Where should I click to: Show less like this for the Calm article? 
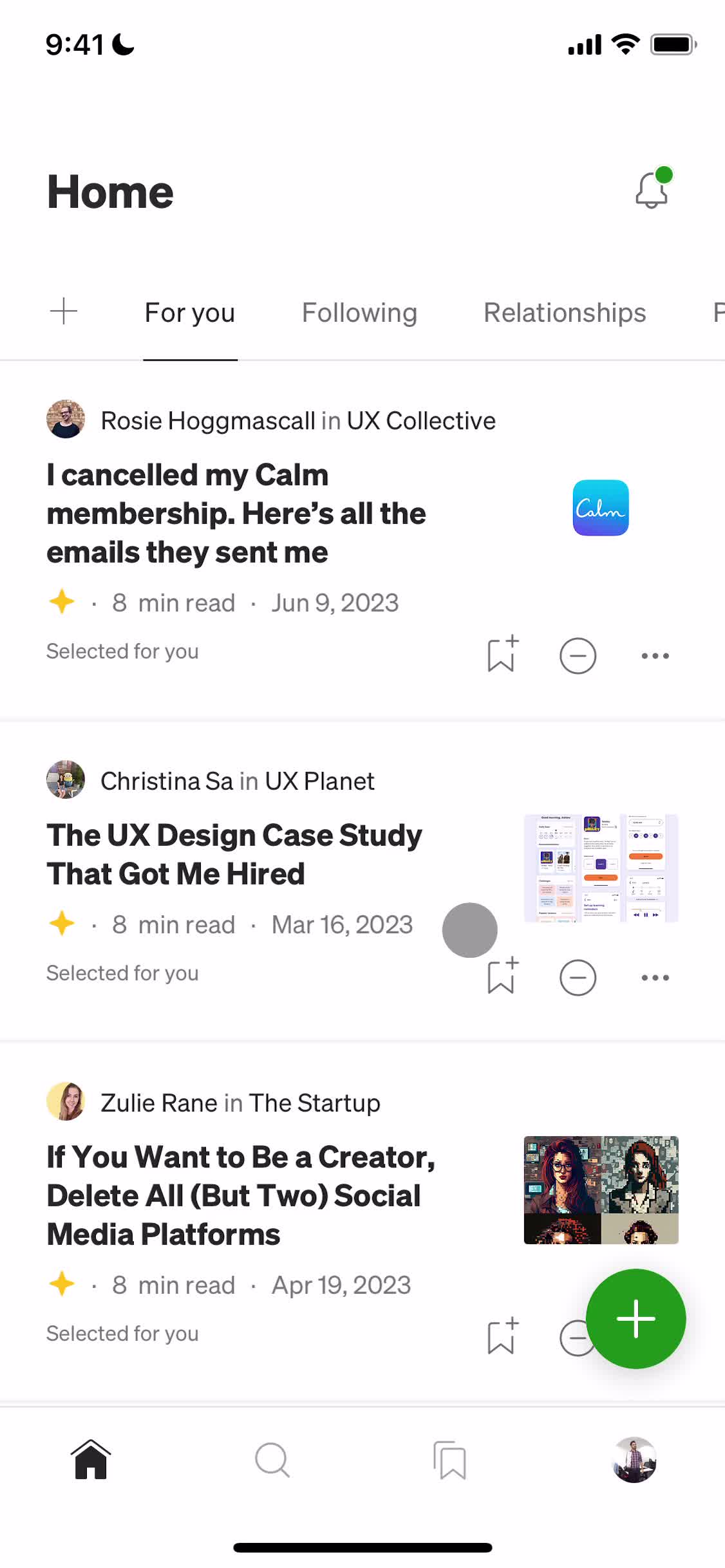[578, 655]
